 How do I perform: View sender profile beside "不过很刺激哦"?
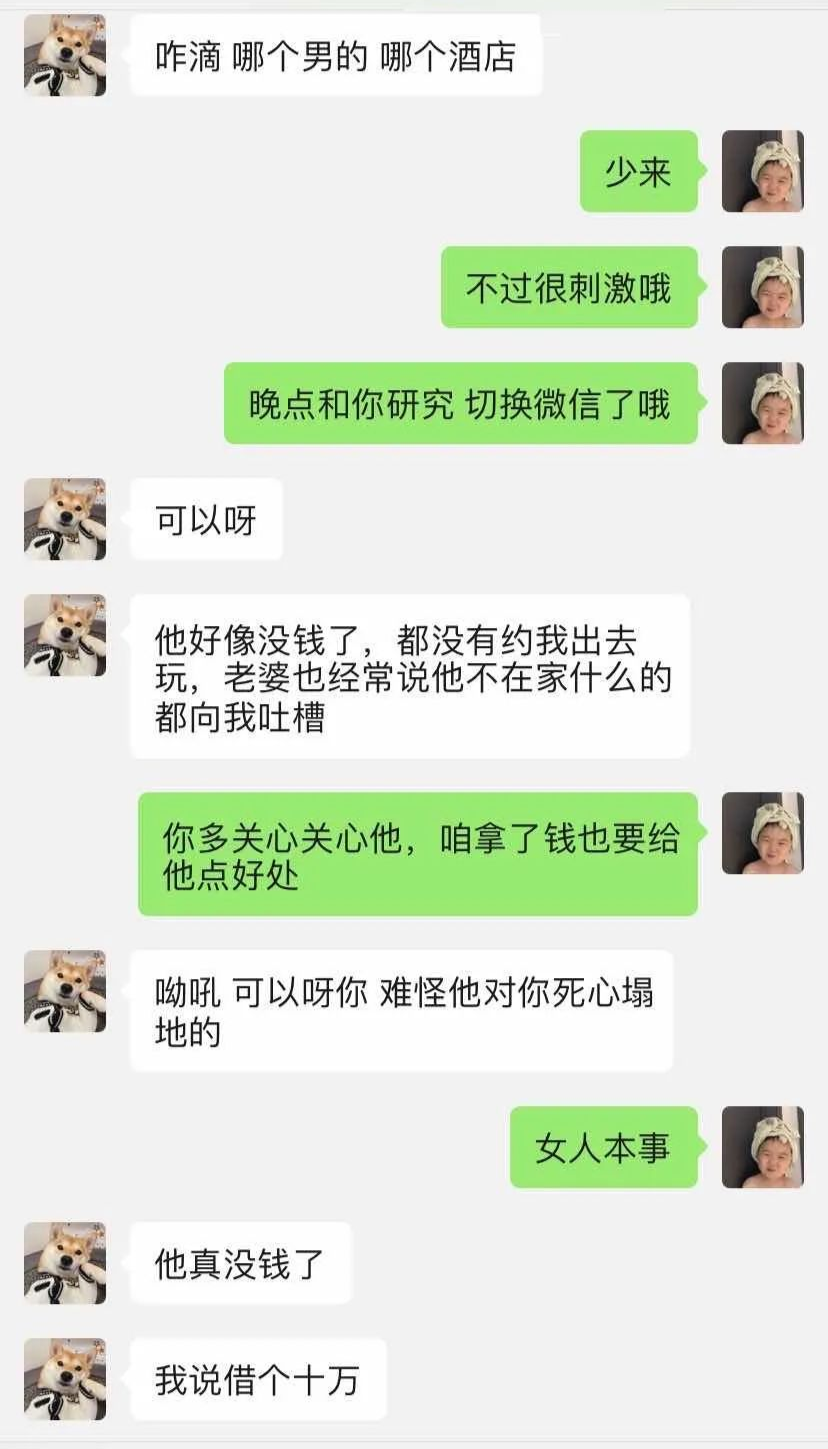(762, 287)
